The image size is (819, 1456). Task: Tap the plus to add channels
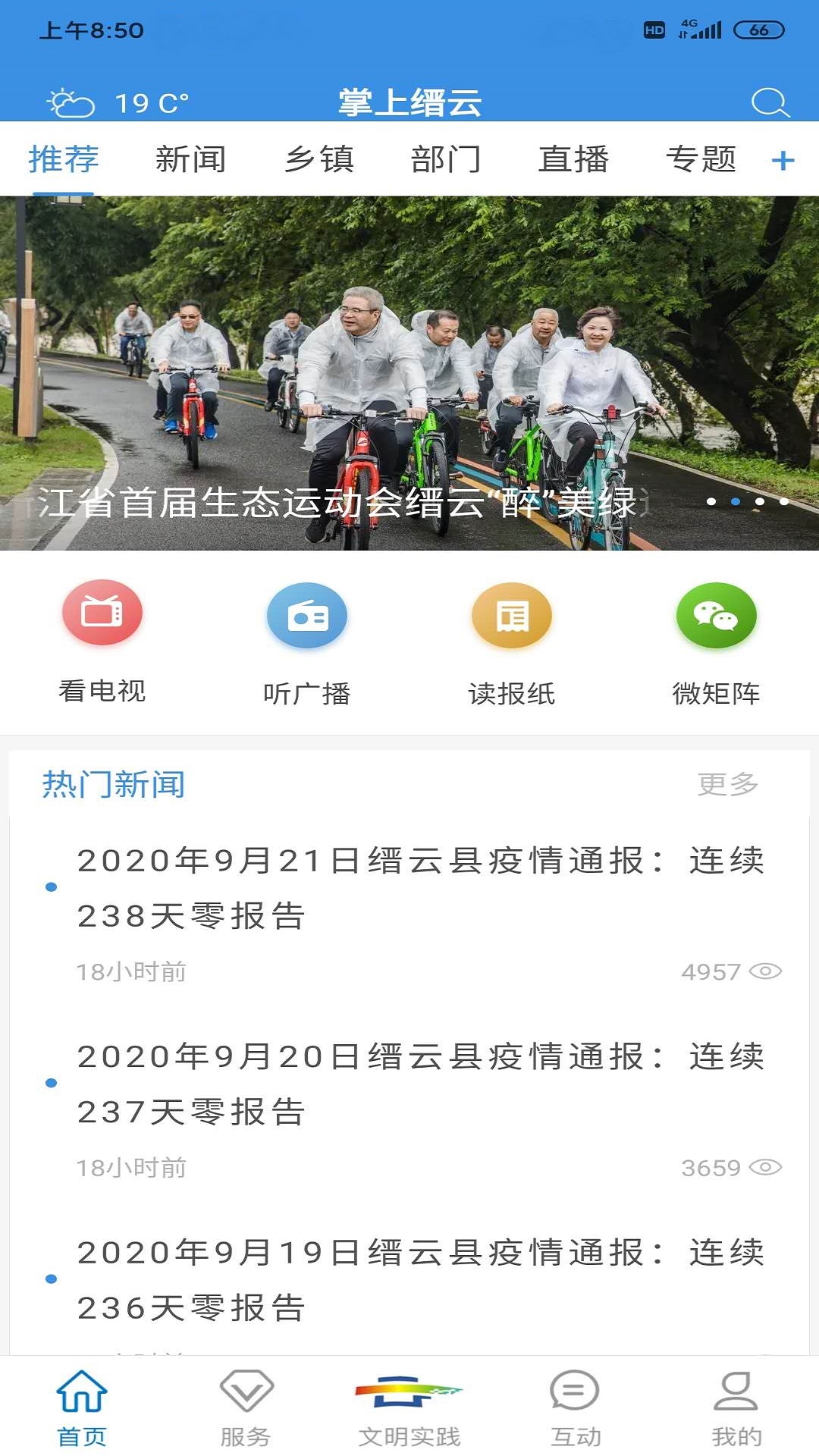click(784, 159)
